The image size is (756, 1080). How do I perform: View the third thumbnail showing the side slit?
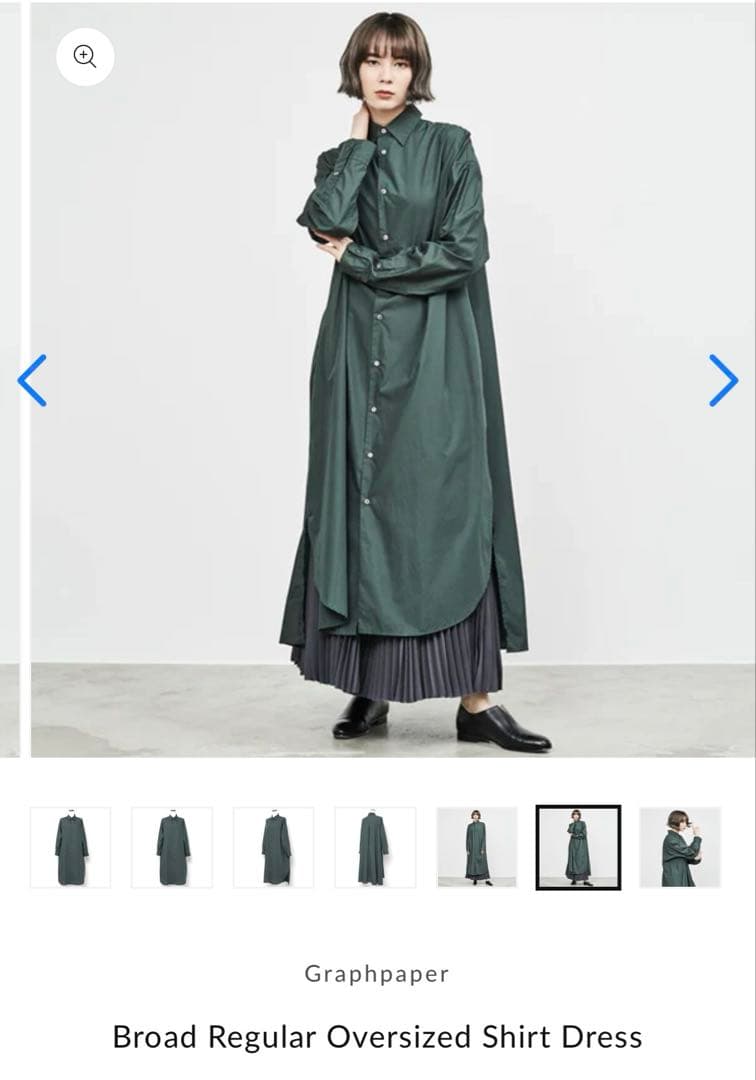point(272,847)
